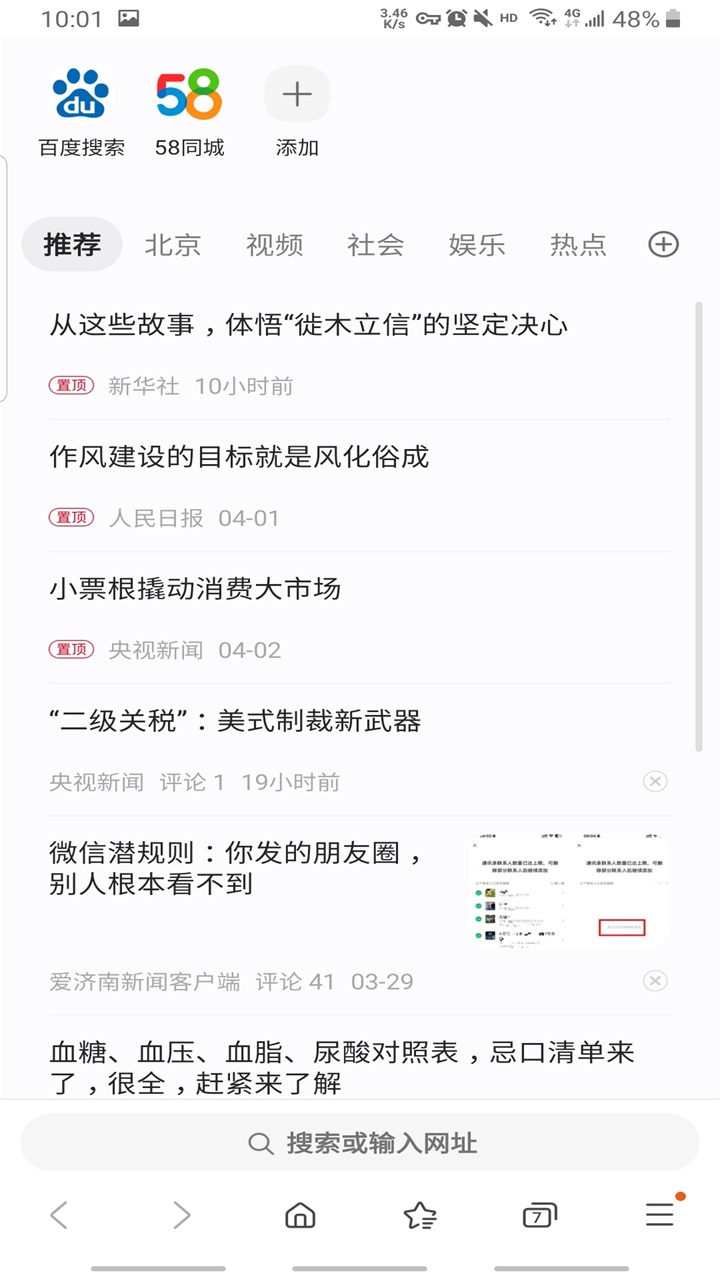Go back using the back arrow
Screen dimensions: 720x1280
tap(59, 1215)
